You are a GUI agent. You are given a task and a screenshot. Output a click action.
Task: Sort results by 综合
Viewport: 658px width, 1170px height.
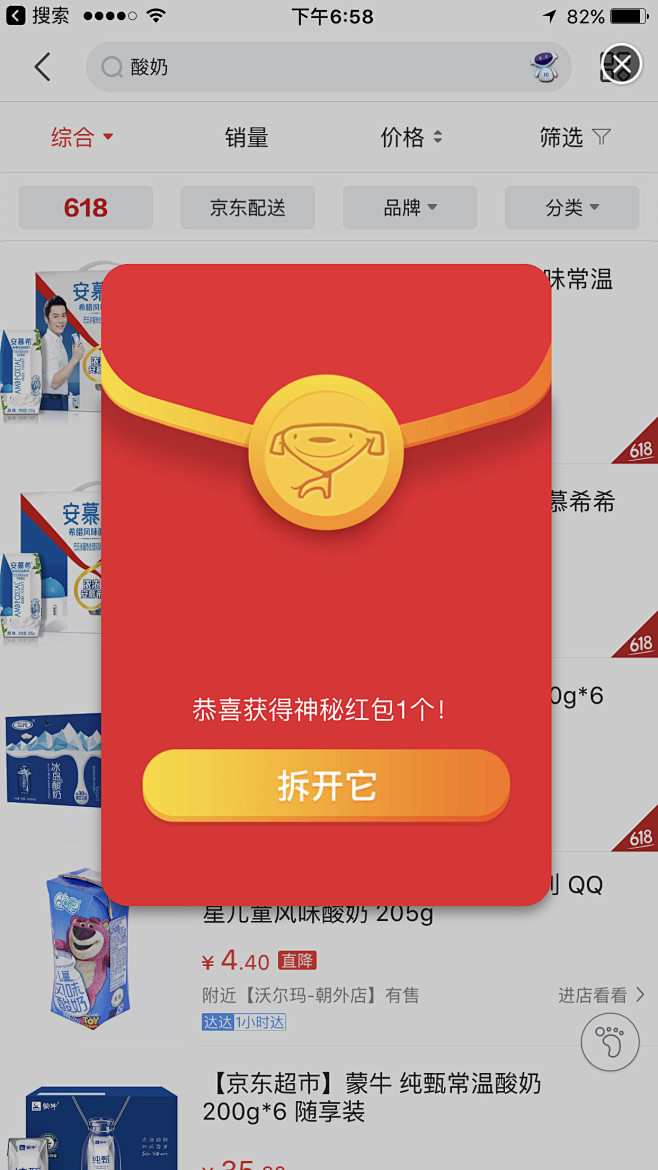[x=82, y=137]
